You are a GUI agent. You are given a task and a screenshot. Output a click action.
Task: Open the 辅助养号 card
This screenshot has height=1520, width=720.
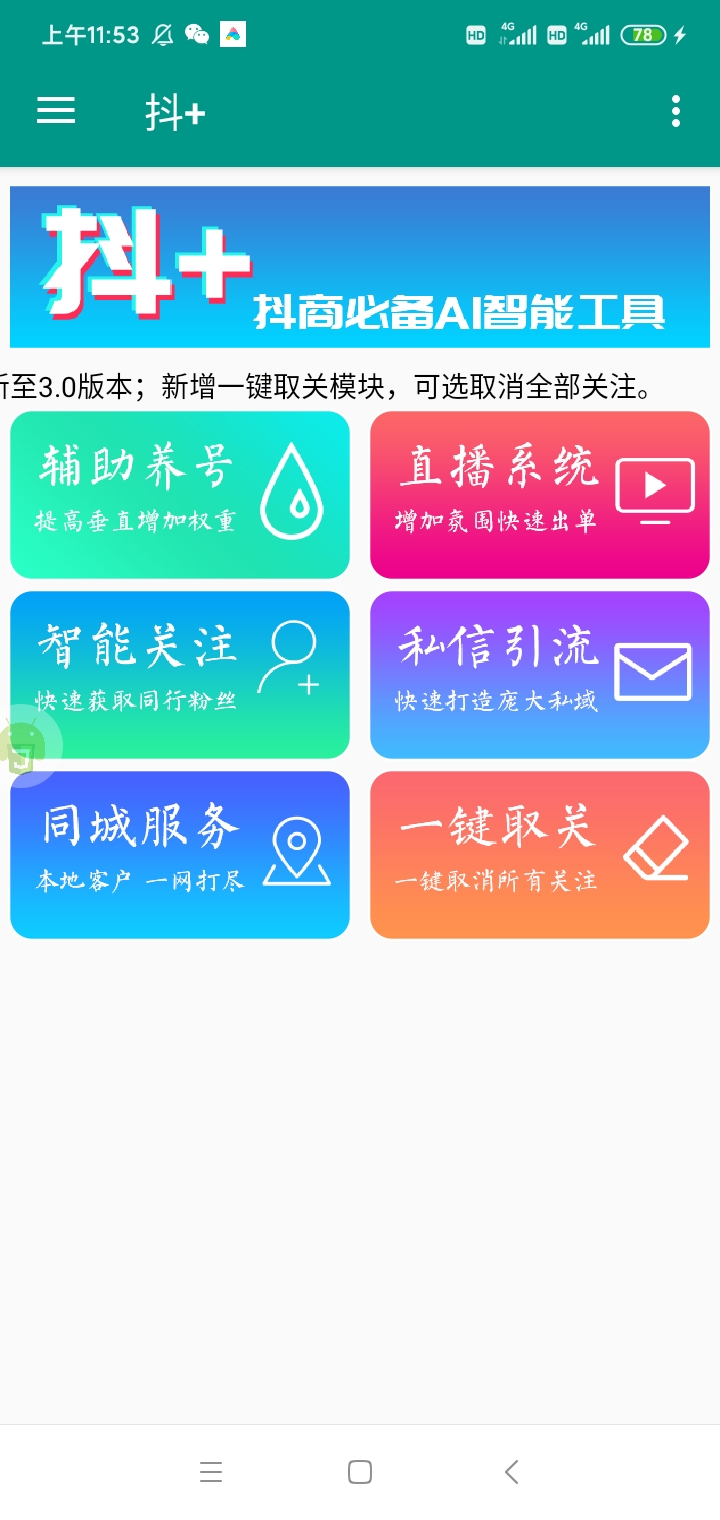click(x=180, y=495)
